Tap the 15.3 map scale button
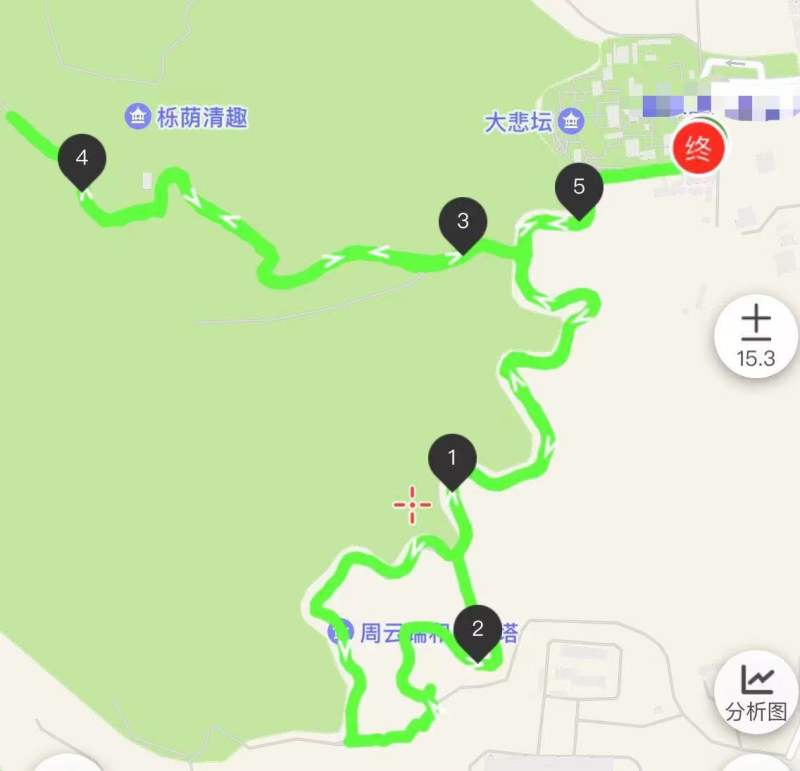 pyautogui.click(x=756, y=337)
